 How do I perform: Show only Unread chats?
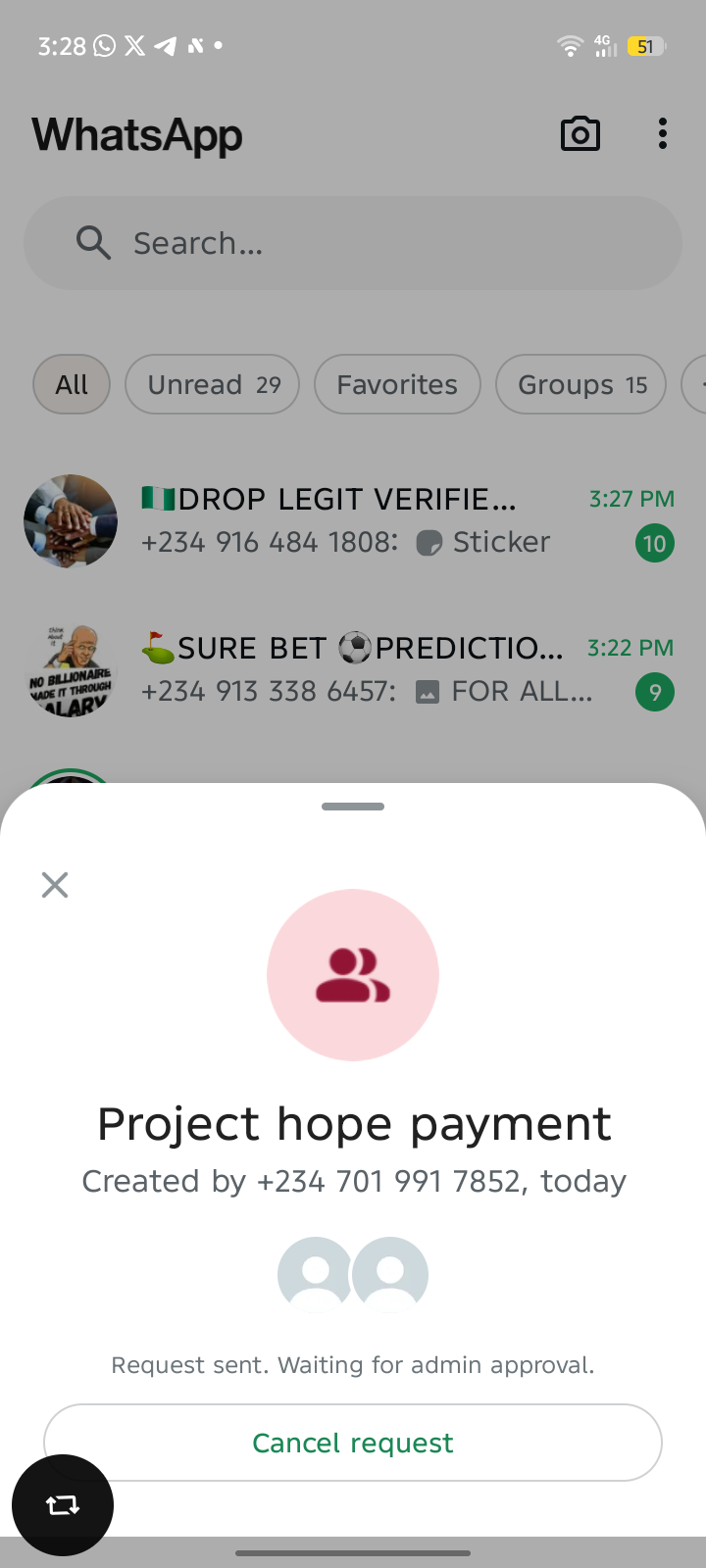pos(212,384)
